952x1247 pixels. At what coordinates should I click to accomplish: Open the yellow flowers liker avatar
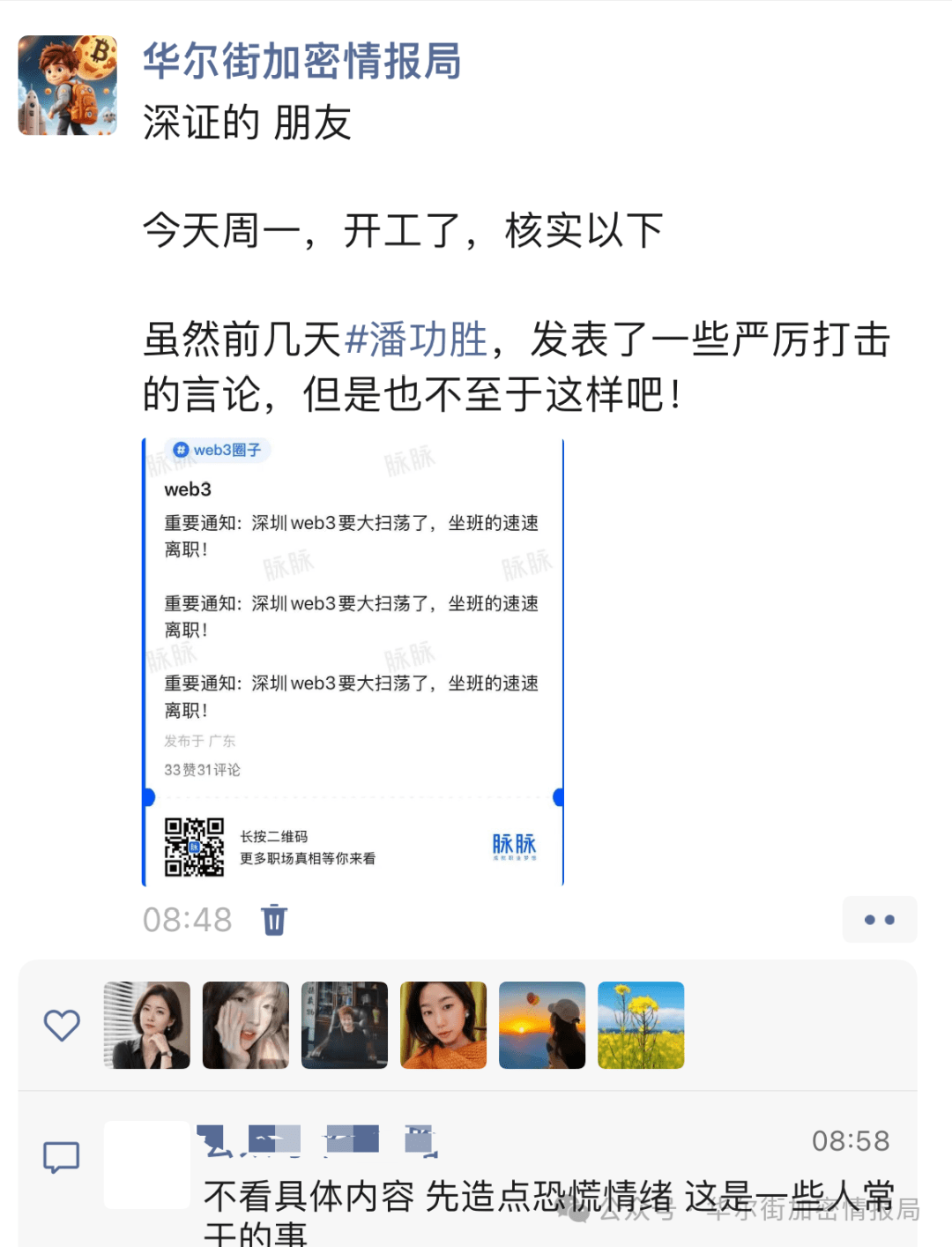coord(641,1024)
